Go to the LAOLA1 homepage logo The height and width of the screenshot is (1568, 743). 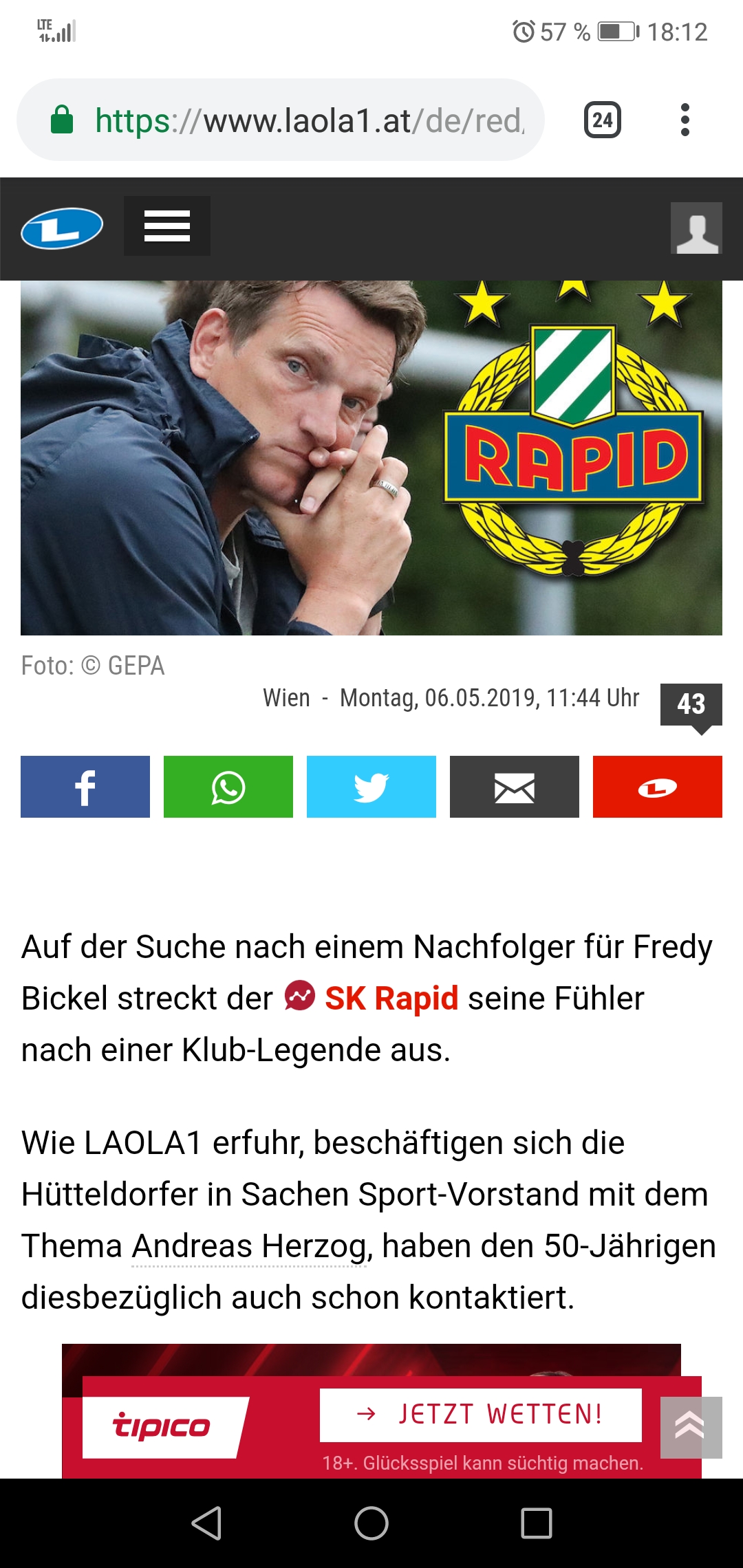(62, 228)
